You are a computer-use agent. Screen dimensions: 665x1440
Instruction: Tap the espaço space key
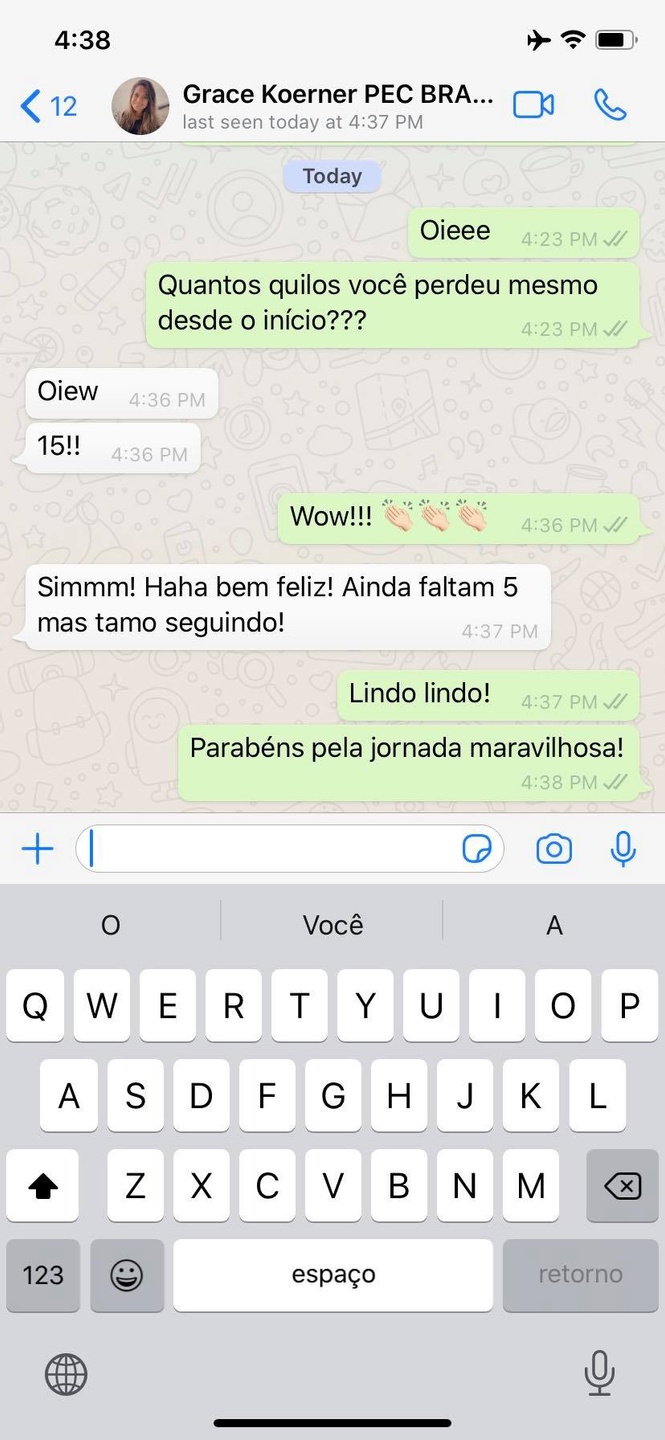point(333,1275)
